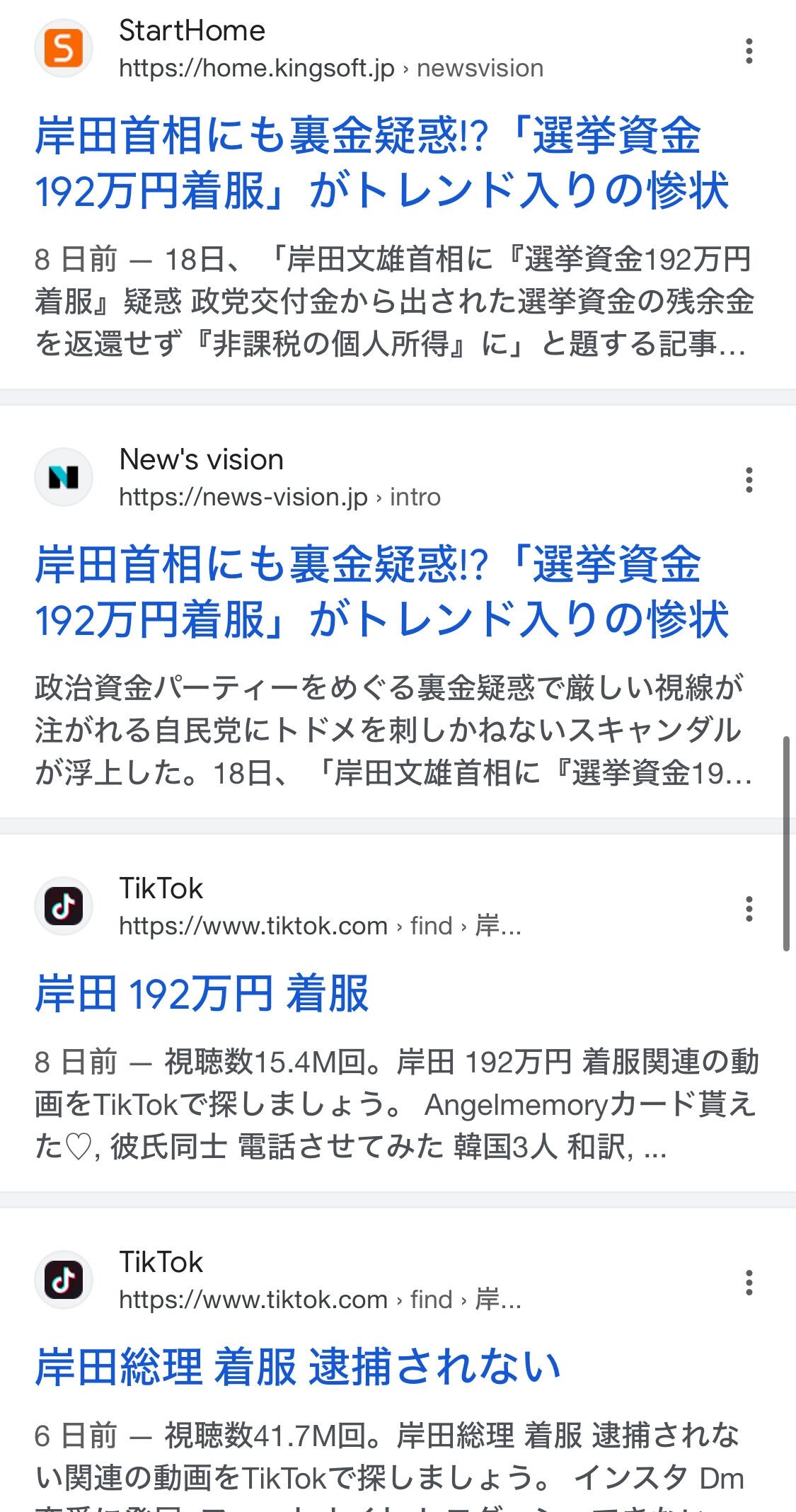Open TikTok result 岸田 192万円 着服
The image size is (796, 1512).
[202, 993]
